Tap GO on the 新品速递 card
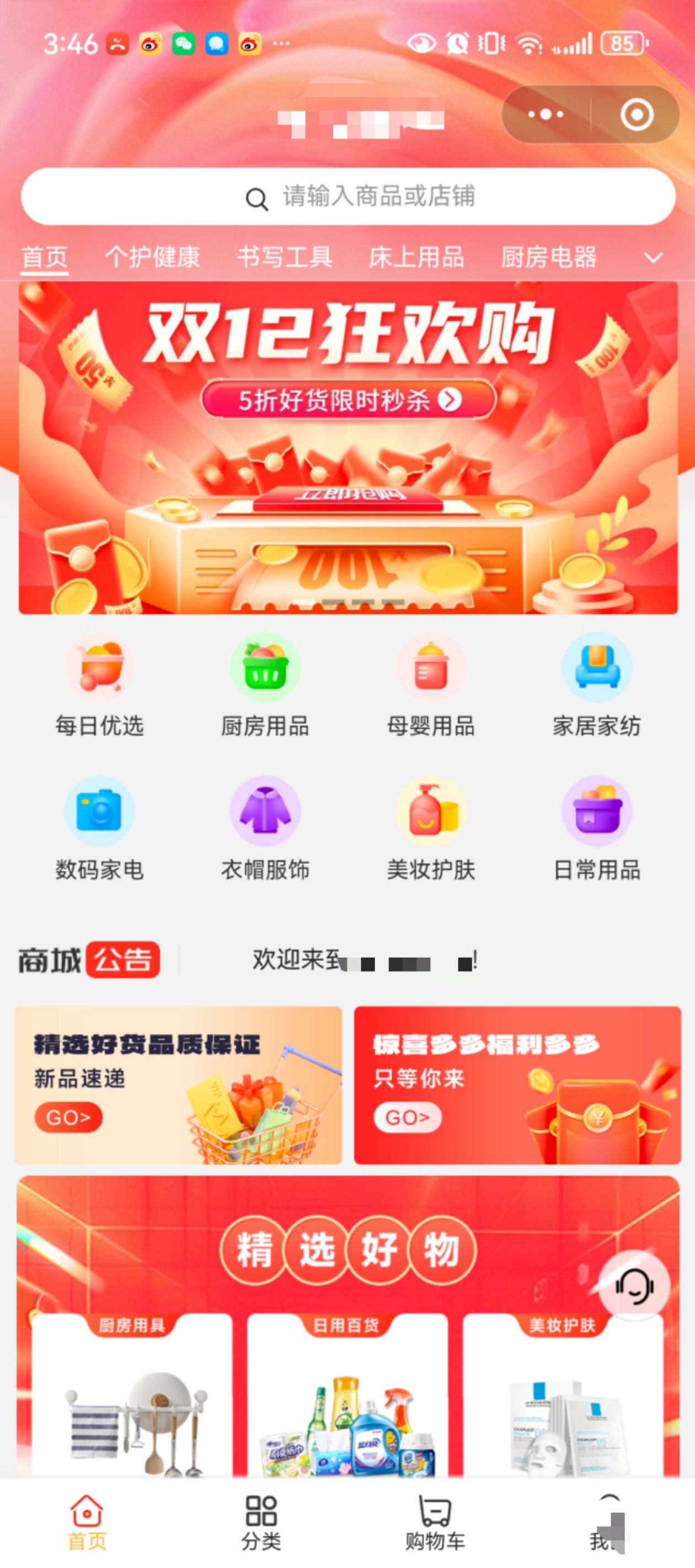 pyautogui.click(x=68, y=1118)
